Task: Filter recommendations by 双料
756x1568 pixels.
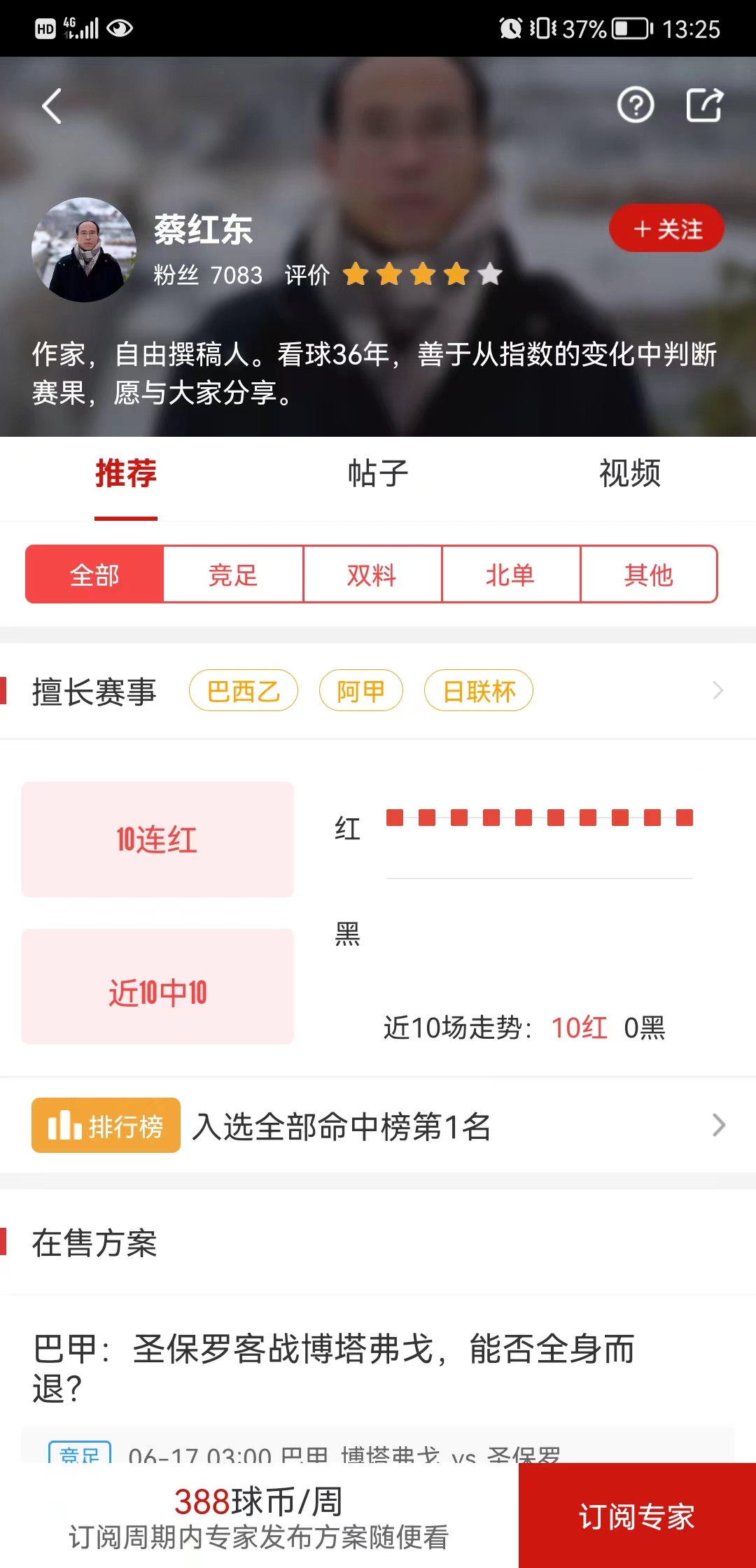Action: click(372, 575)
